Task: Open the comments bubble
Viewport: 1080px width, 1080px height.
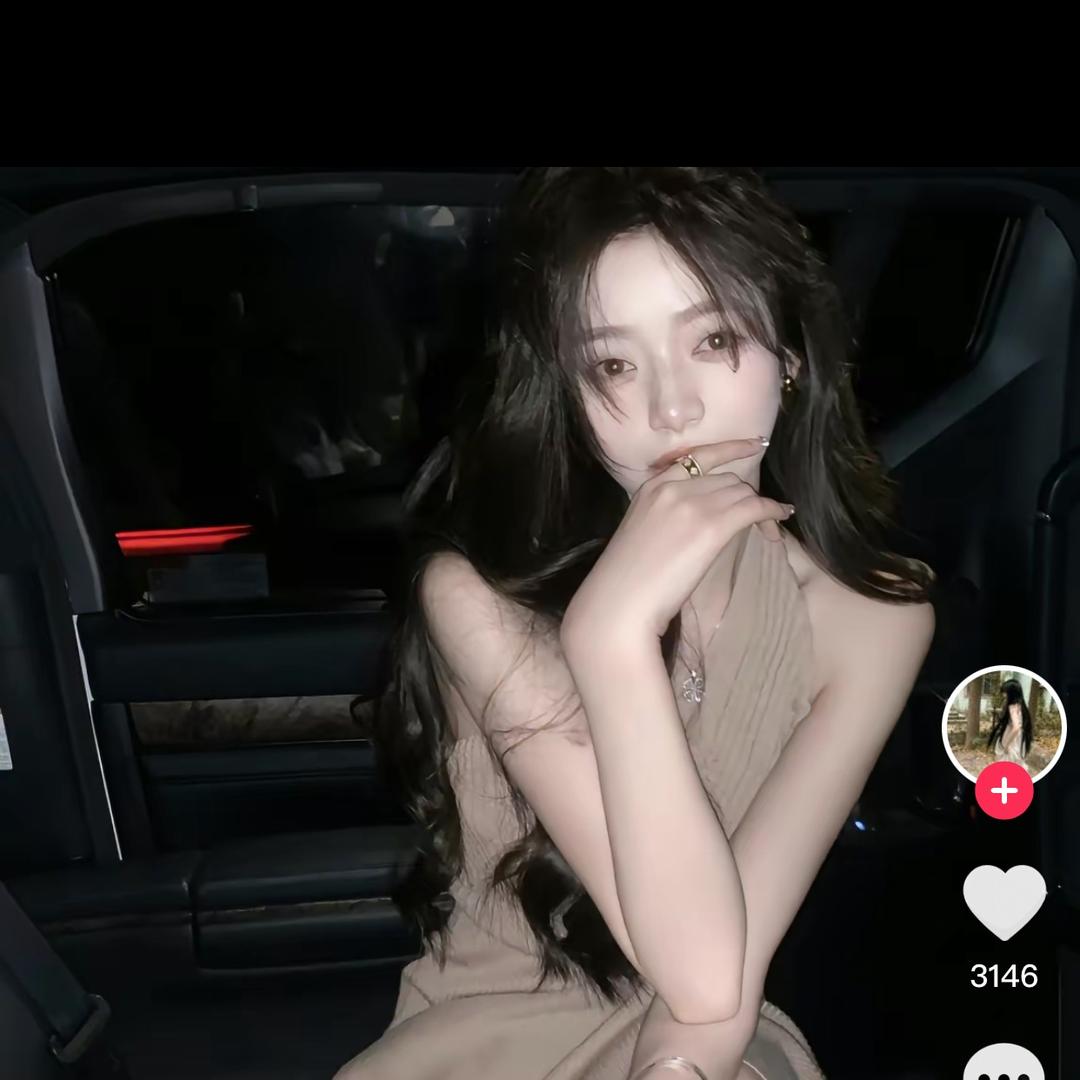Action: [1004, 1064]
